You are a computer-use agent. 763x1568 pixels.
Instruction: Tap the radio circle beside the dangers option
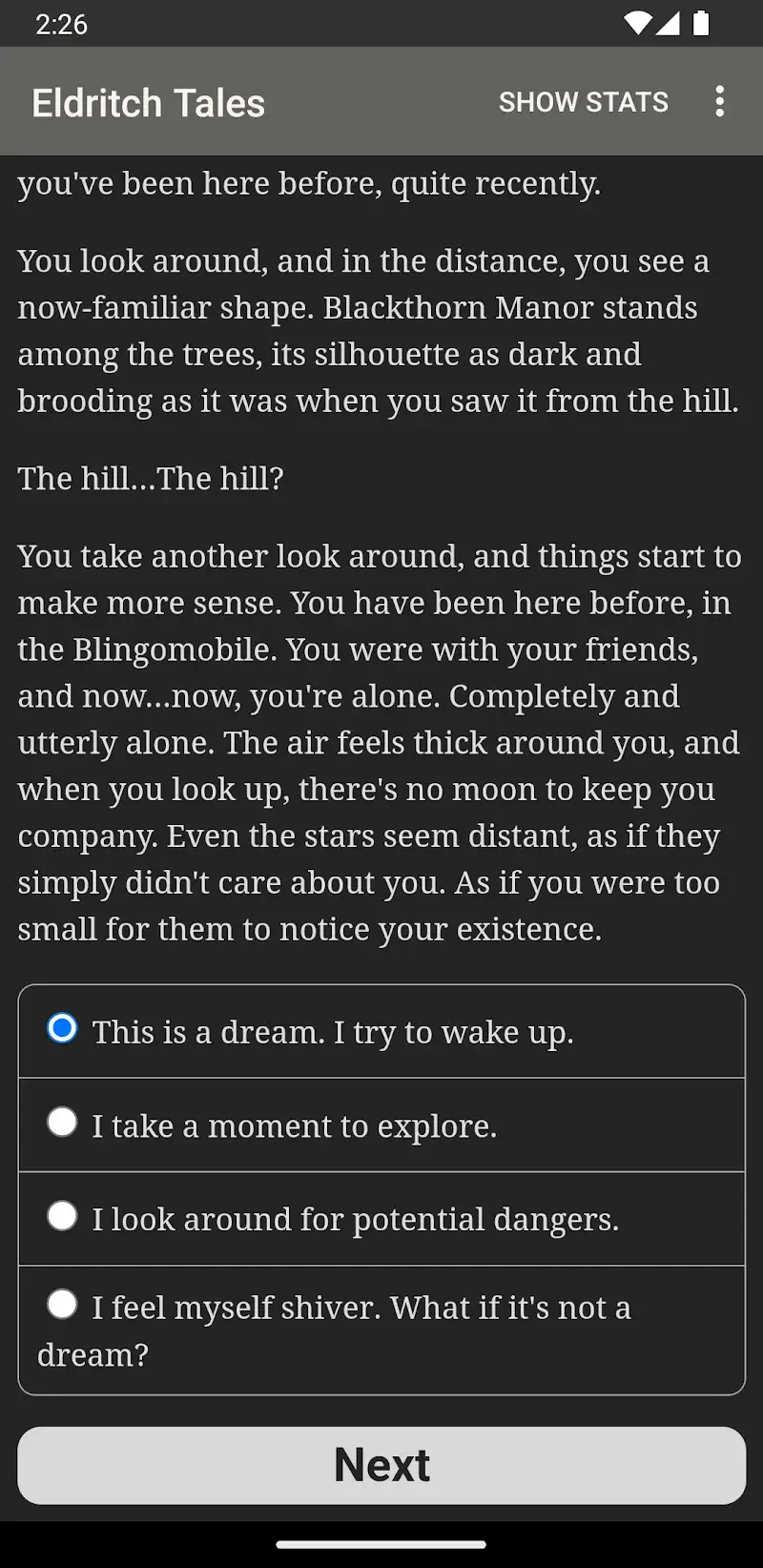62,1215
